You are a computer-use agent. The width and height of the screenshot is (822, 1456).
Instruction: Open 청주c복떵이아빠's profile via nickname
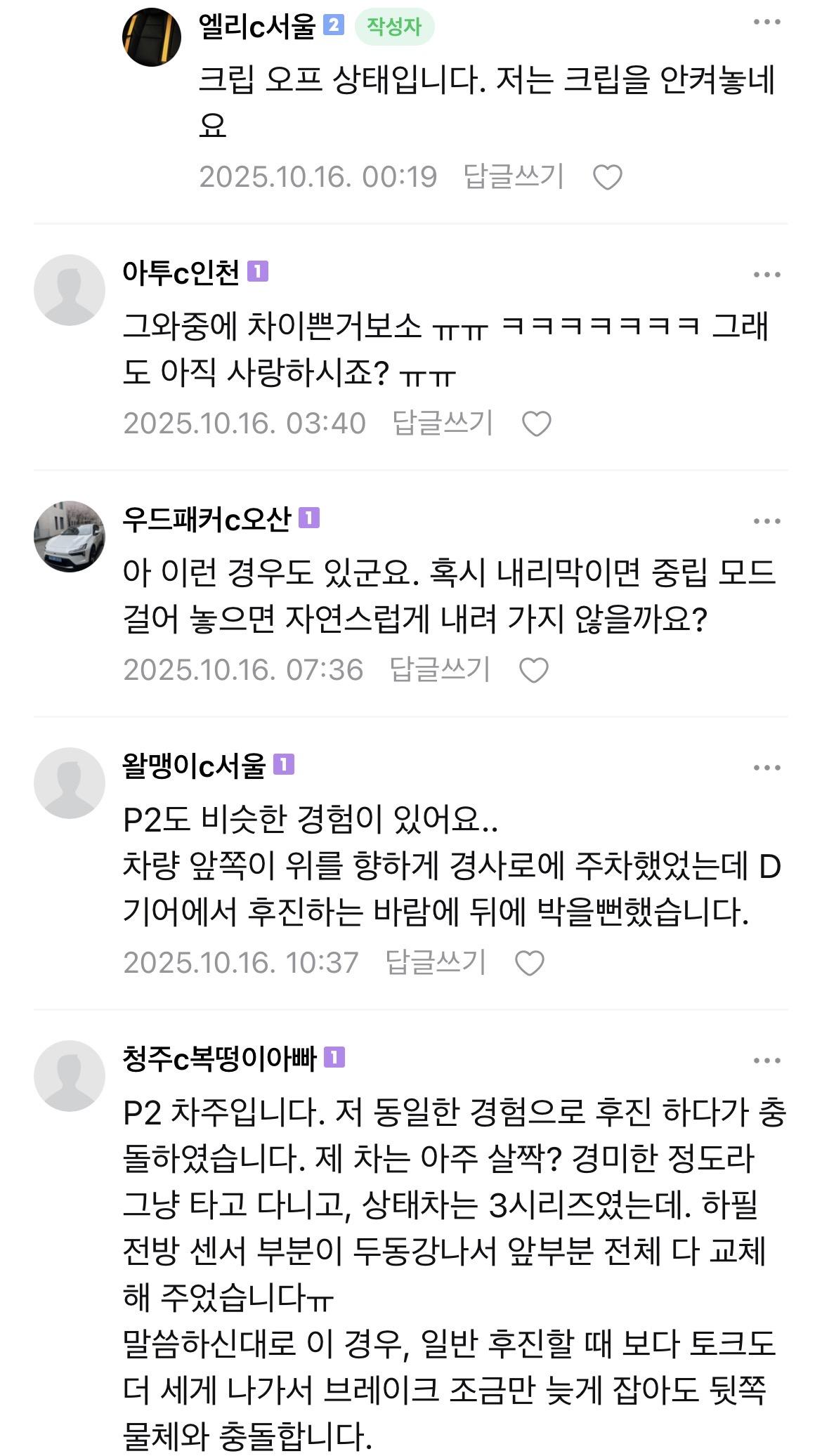(219, 1058)
